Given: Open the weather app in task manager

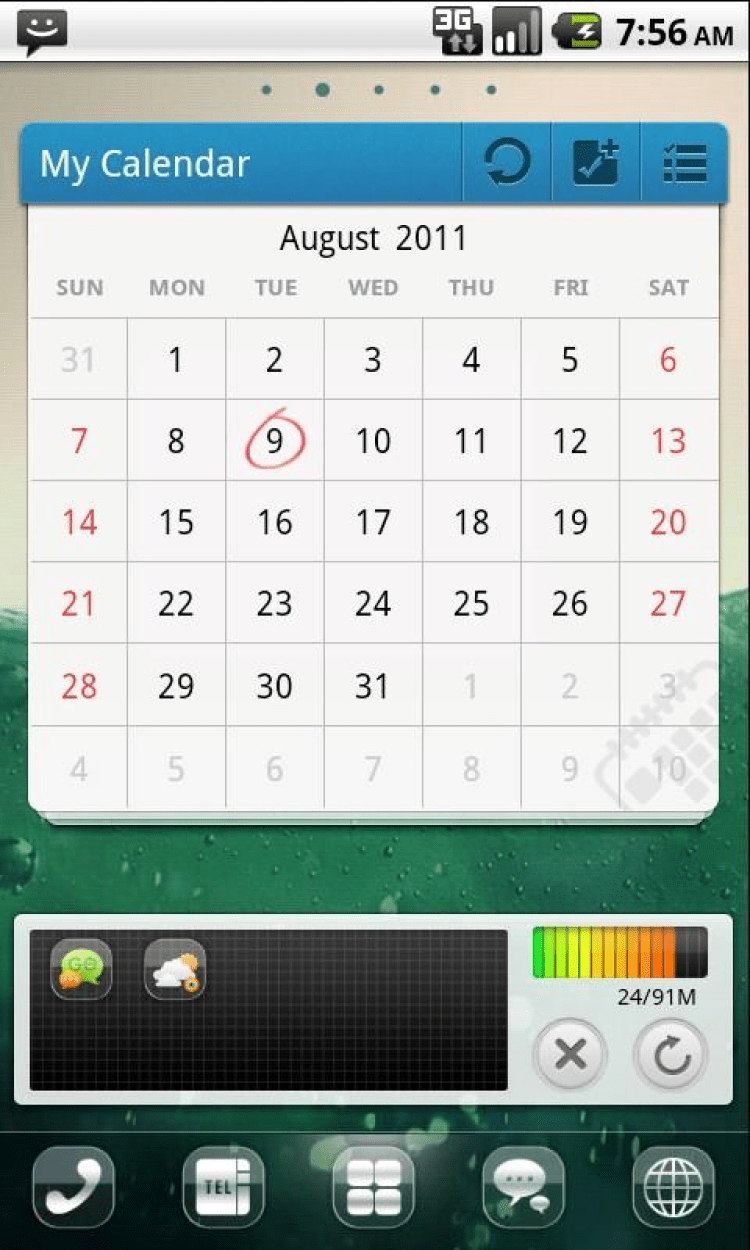Looking at the screenshot, I should (175, 969).
